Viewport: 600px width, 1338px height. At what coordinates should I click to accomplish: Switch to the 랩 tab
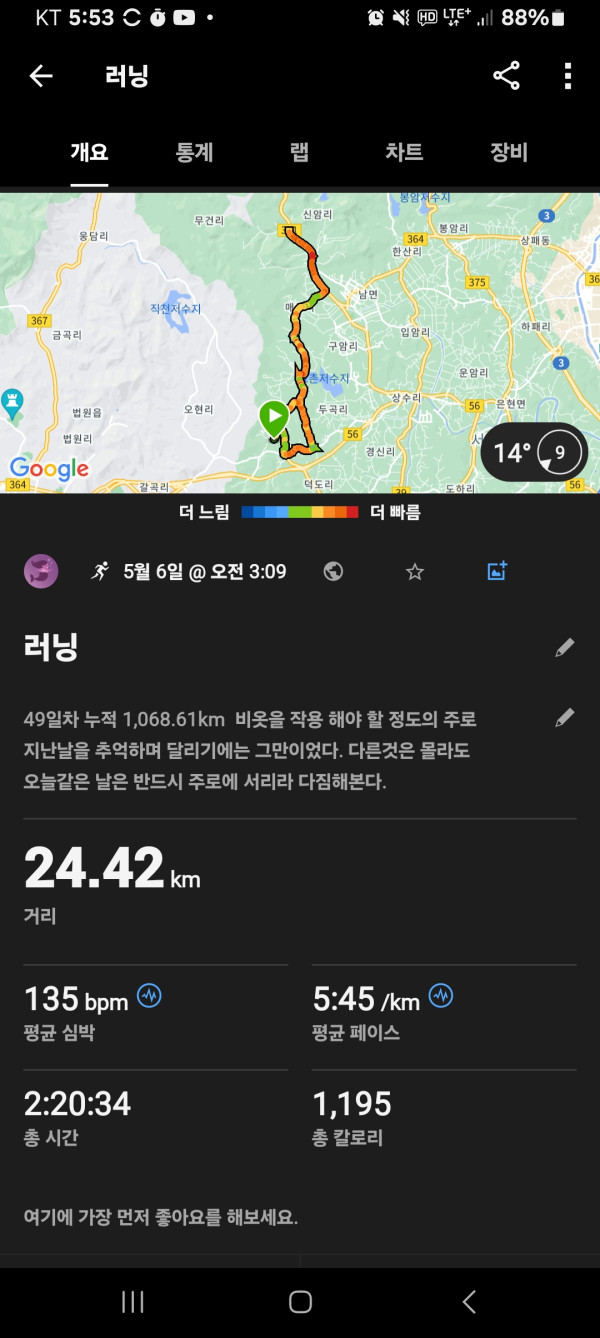coord(299,153)
